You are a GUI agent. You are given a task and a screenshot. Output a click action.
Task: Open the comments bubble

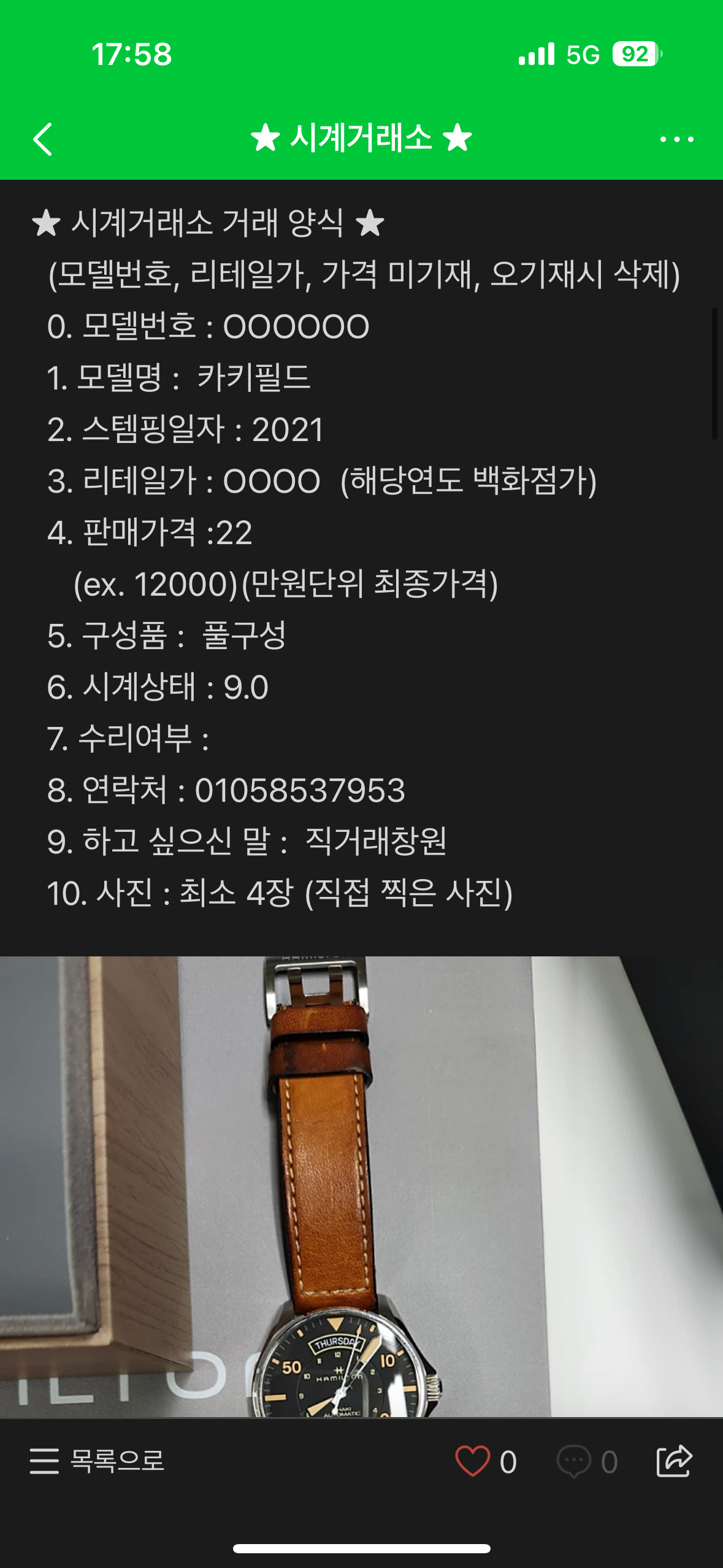[573, 1461]
